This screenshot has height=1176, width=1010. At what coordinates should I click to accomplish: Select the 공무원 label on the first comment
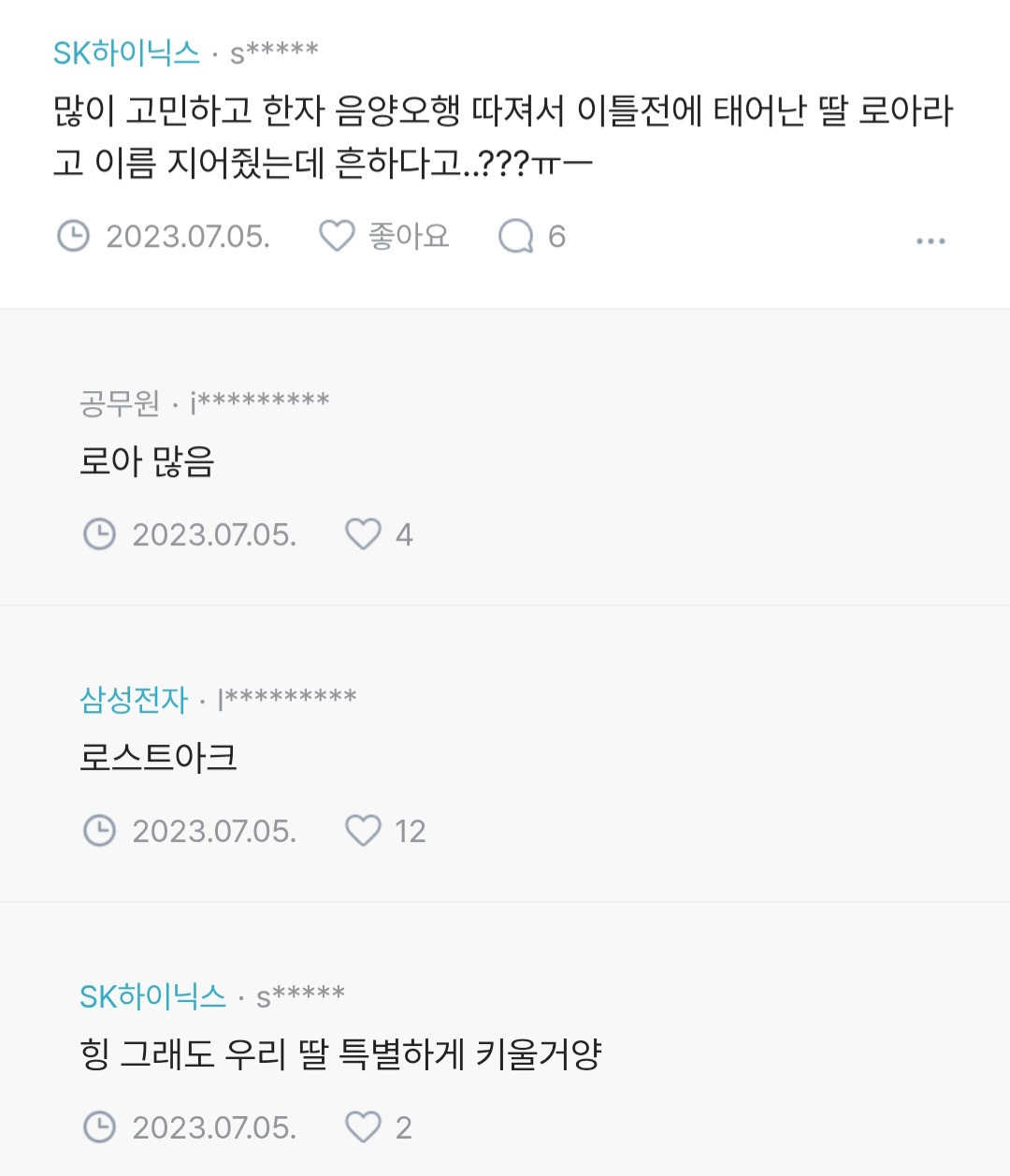(119, 402)
